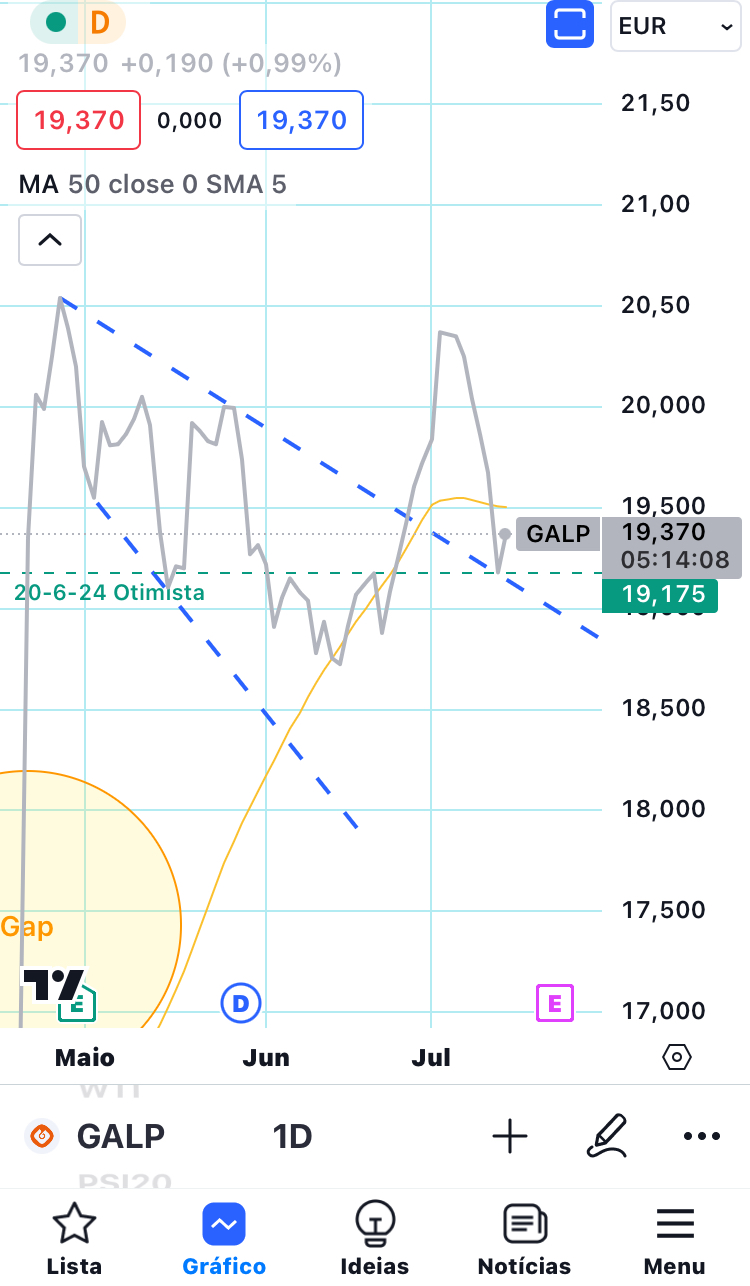Toggle fullscreen chart mode
This screenshot has height=1286, width=750.
coord(570,25)
